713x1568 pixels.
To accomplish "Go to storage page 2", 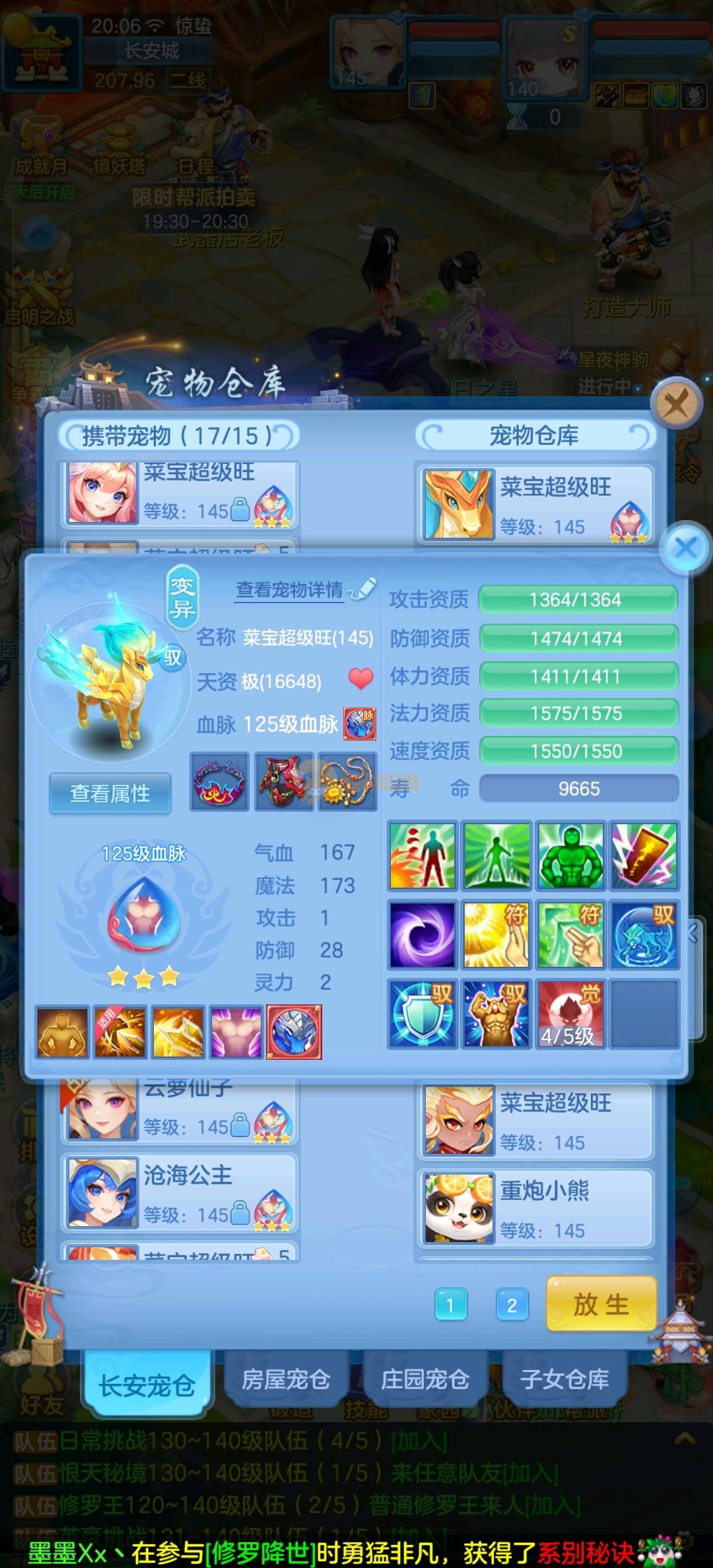I will point(512,1305).
